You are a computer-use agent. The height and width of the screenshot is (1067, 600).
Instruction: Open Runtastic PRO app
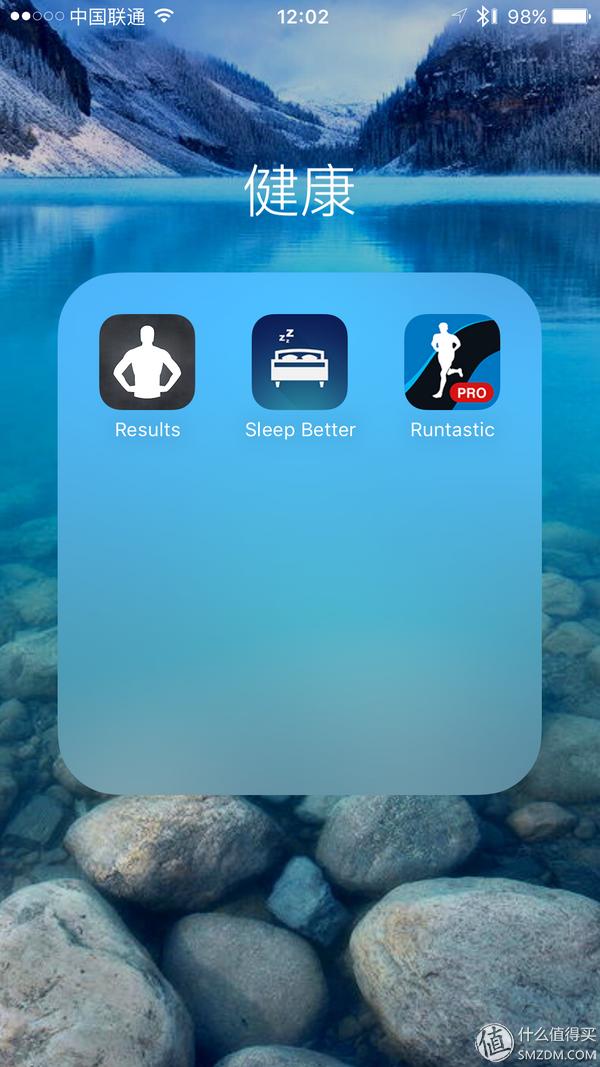pyautogui.click(x=452, y=362)
